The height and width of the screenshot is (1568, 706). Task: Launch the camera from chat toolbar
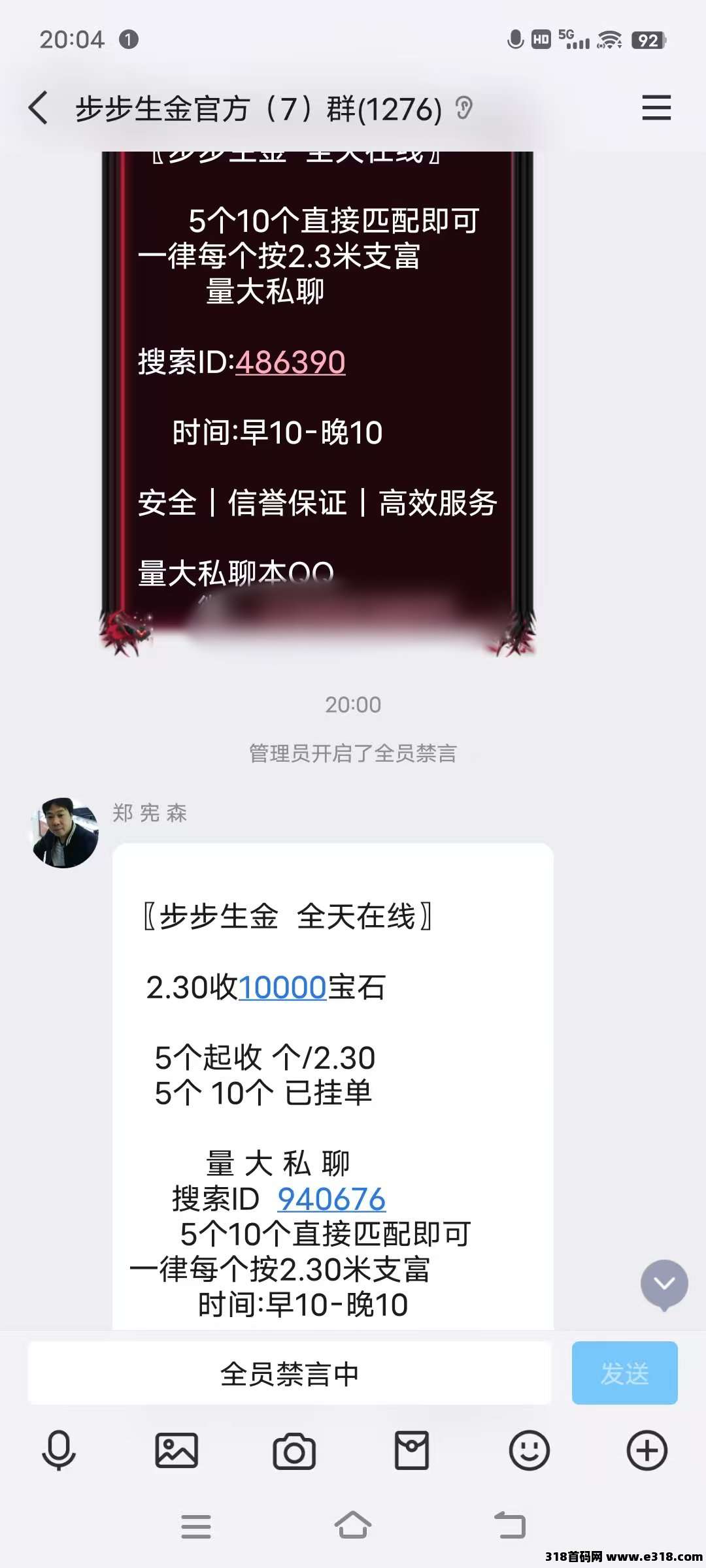coord(294,1450)
